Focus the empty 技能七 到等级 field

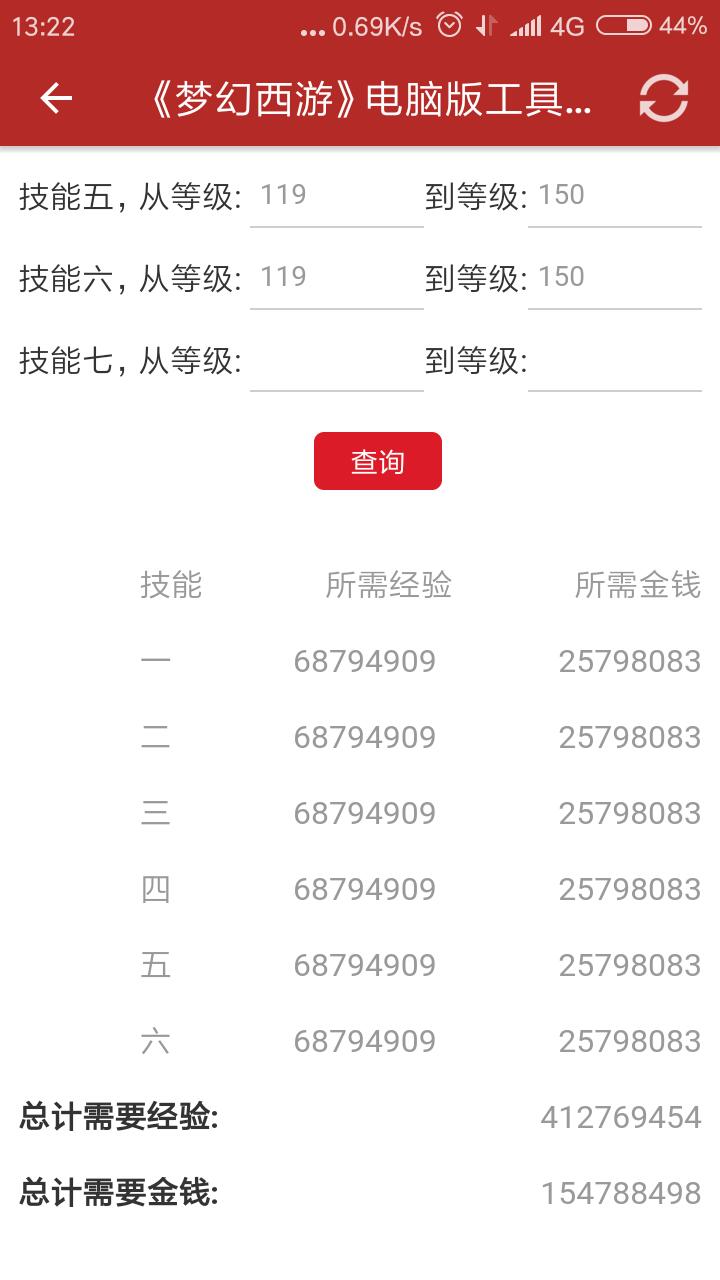click(615, 360)
